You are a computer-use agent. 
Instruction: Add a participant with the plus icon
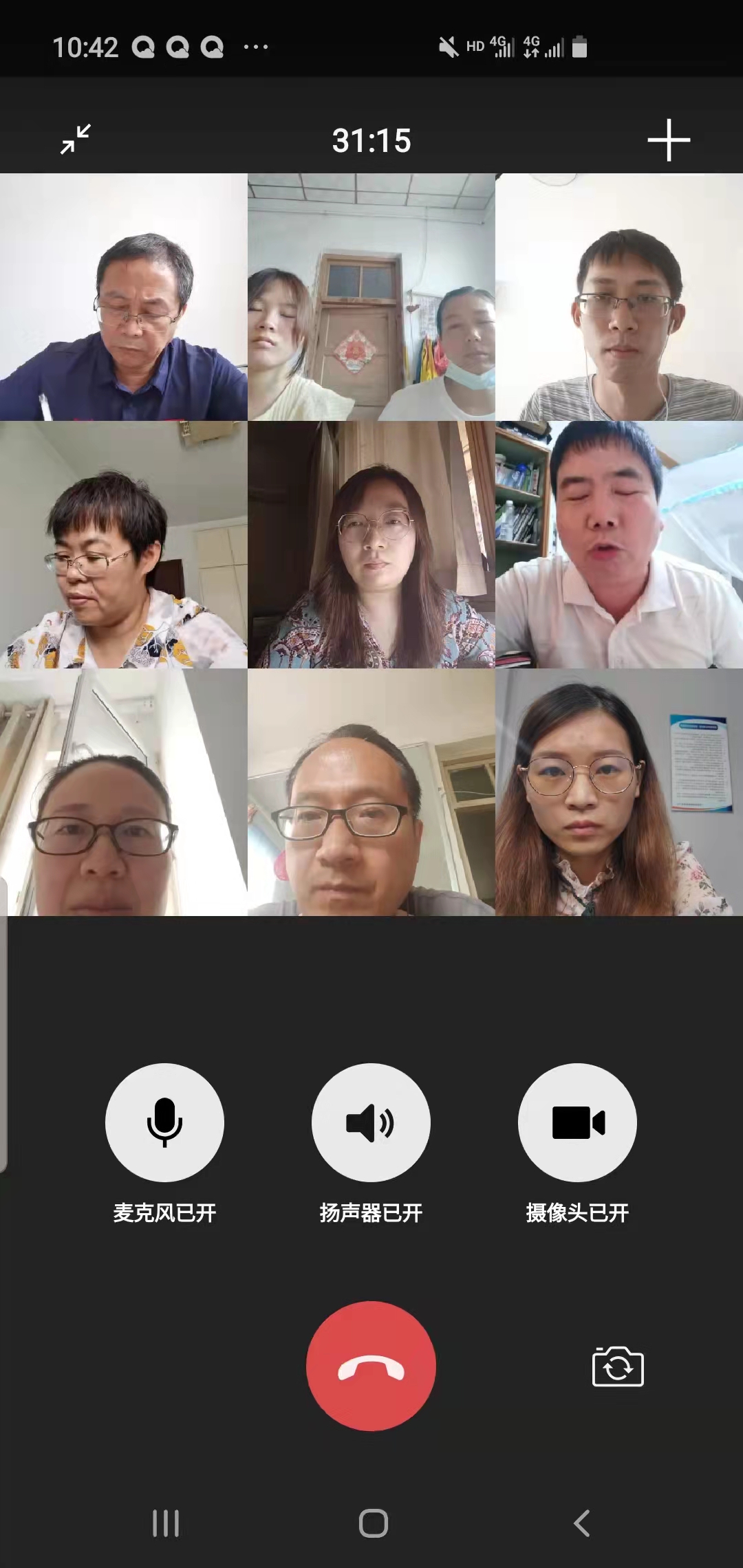(668, 140)
